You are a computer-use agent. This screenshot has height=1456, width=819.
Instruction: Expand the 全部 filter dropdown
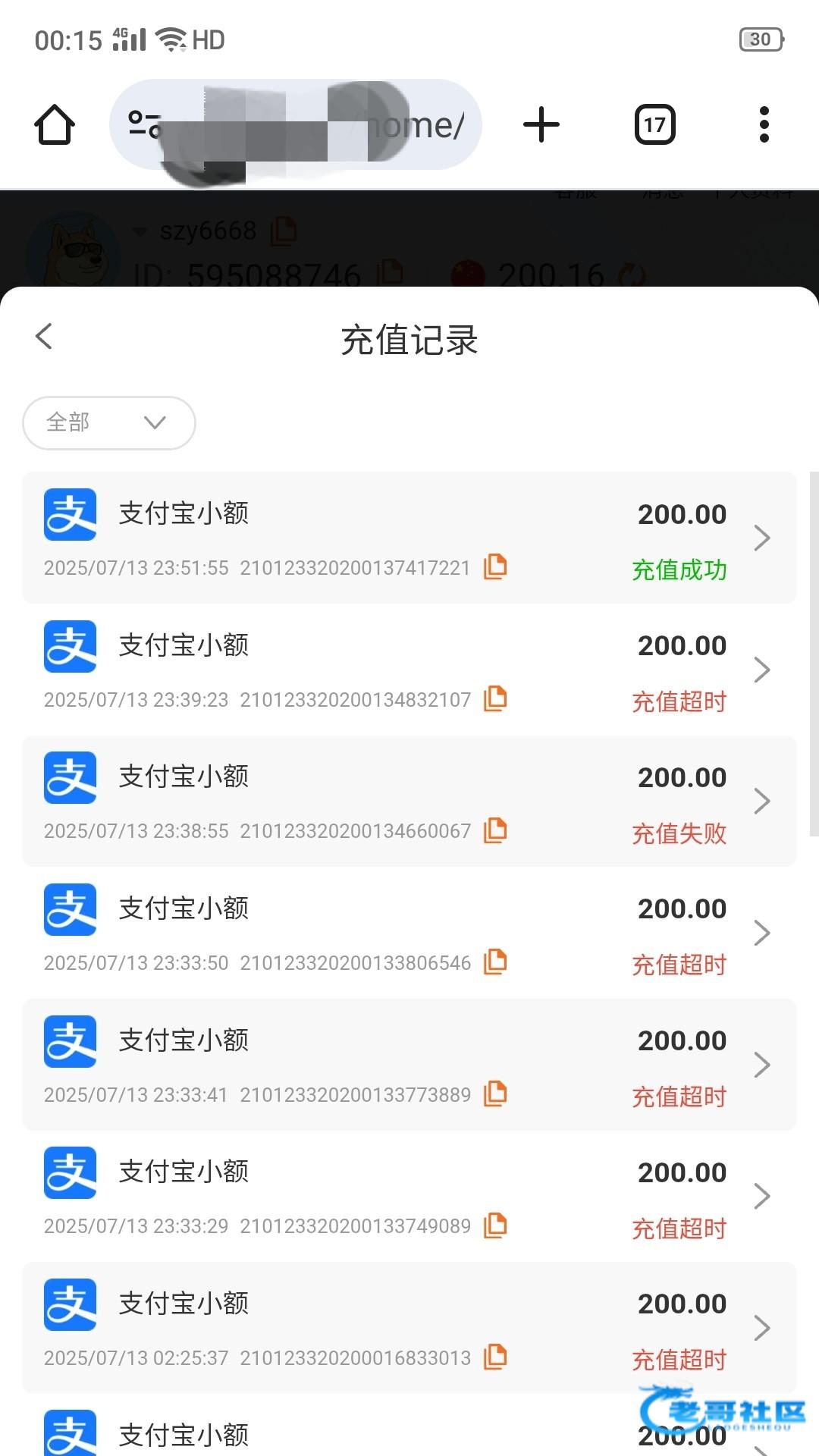coord(109,422)
